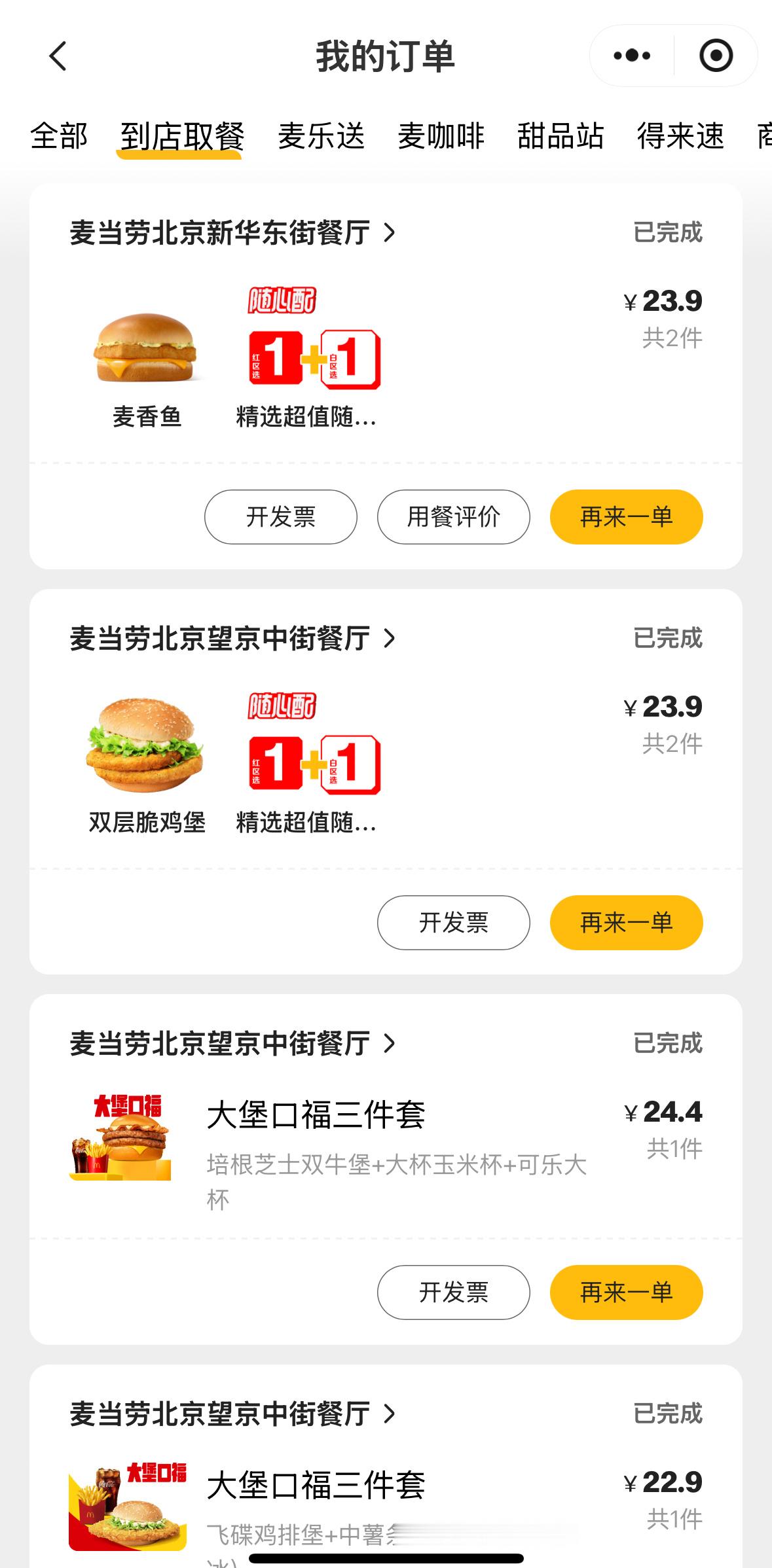Close the mini program via circle icon
This screenshot has height=1568, width=772.
point(716,56)
